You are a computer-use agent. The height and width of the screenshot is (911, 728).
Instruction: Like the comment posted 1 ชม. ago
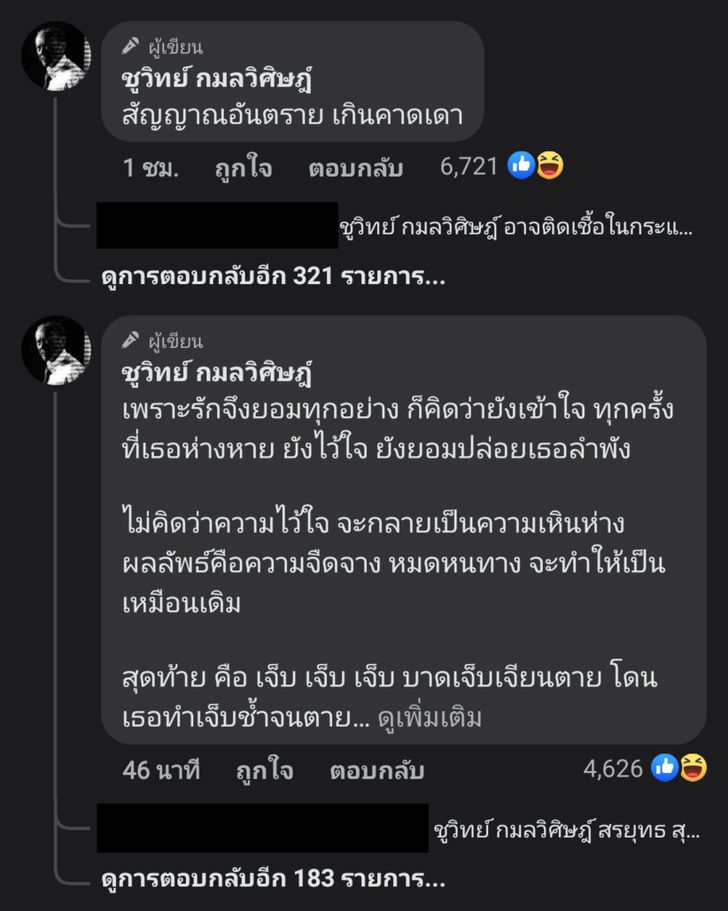coord(242,168)
